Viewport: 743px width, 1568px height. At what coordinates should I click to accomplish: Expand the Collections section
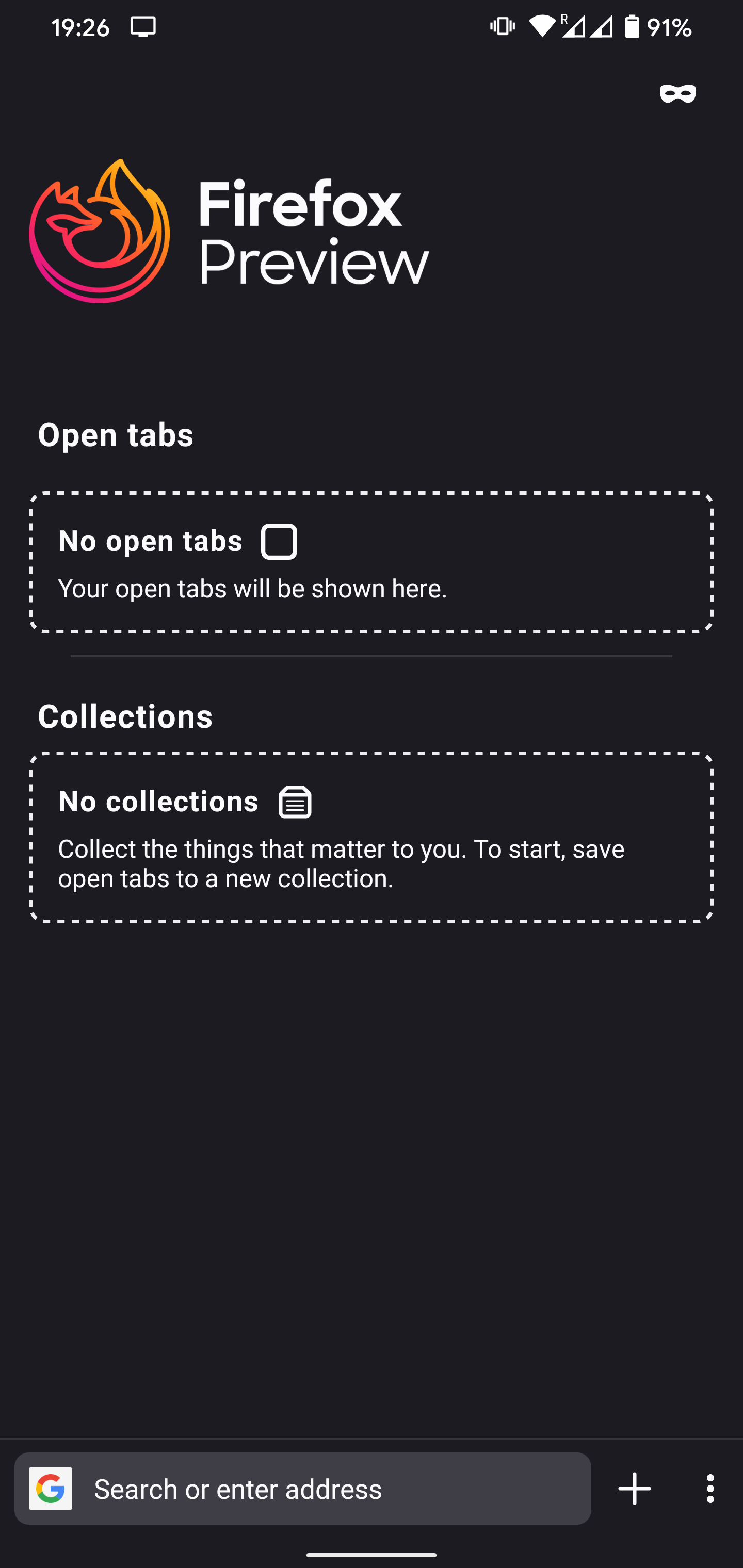[x=125, y=716]
